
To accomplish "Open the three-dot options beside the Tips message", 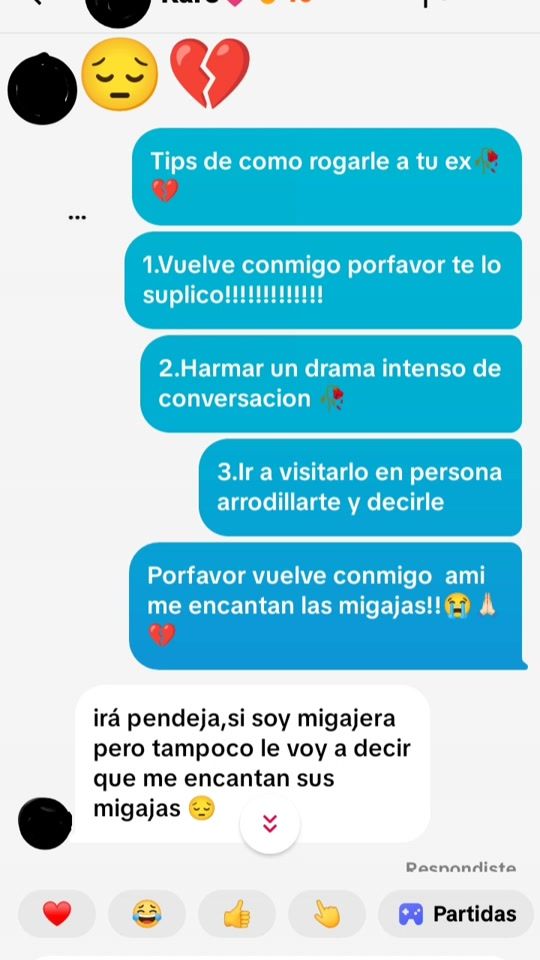I will tap(78, 217).
